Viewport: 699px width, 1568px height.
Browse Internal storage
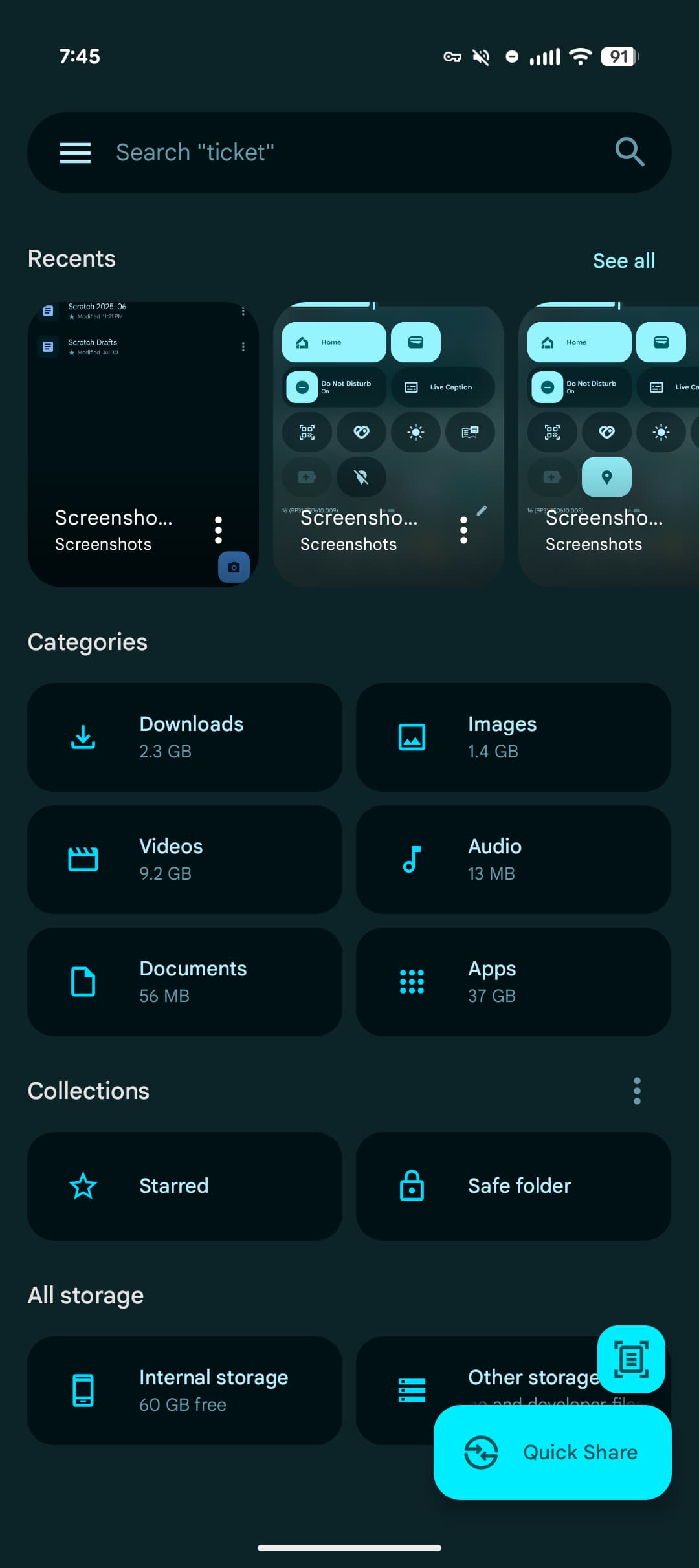pyautogui.click(x=184, y=1390)
